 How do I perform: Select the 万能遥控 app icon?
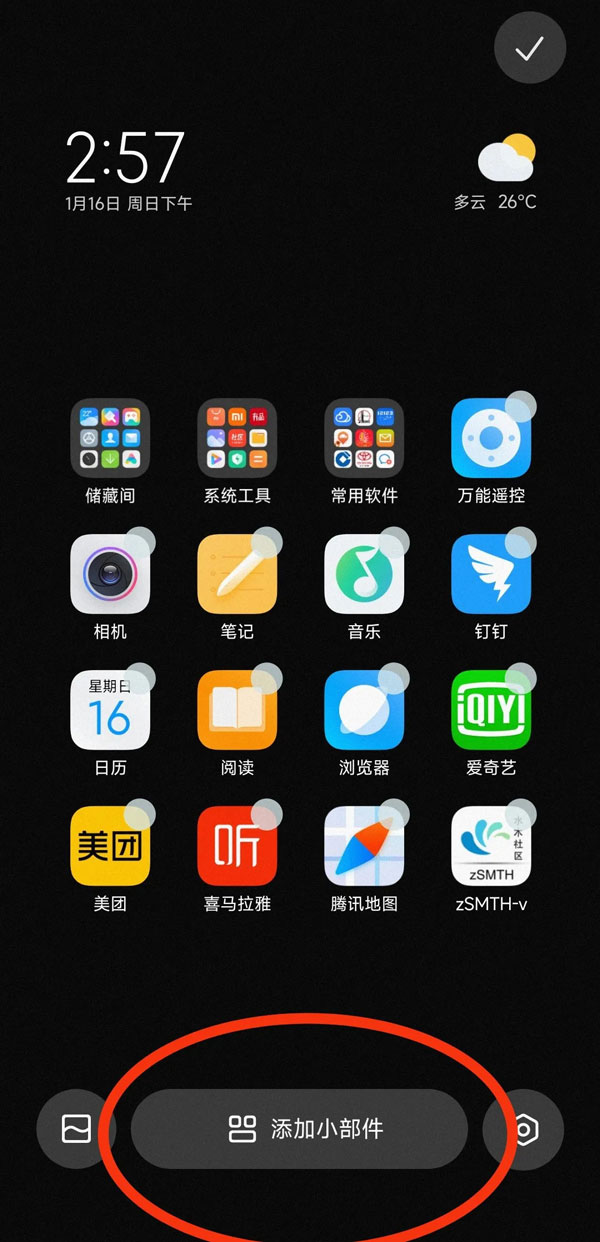[491, 438]
